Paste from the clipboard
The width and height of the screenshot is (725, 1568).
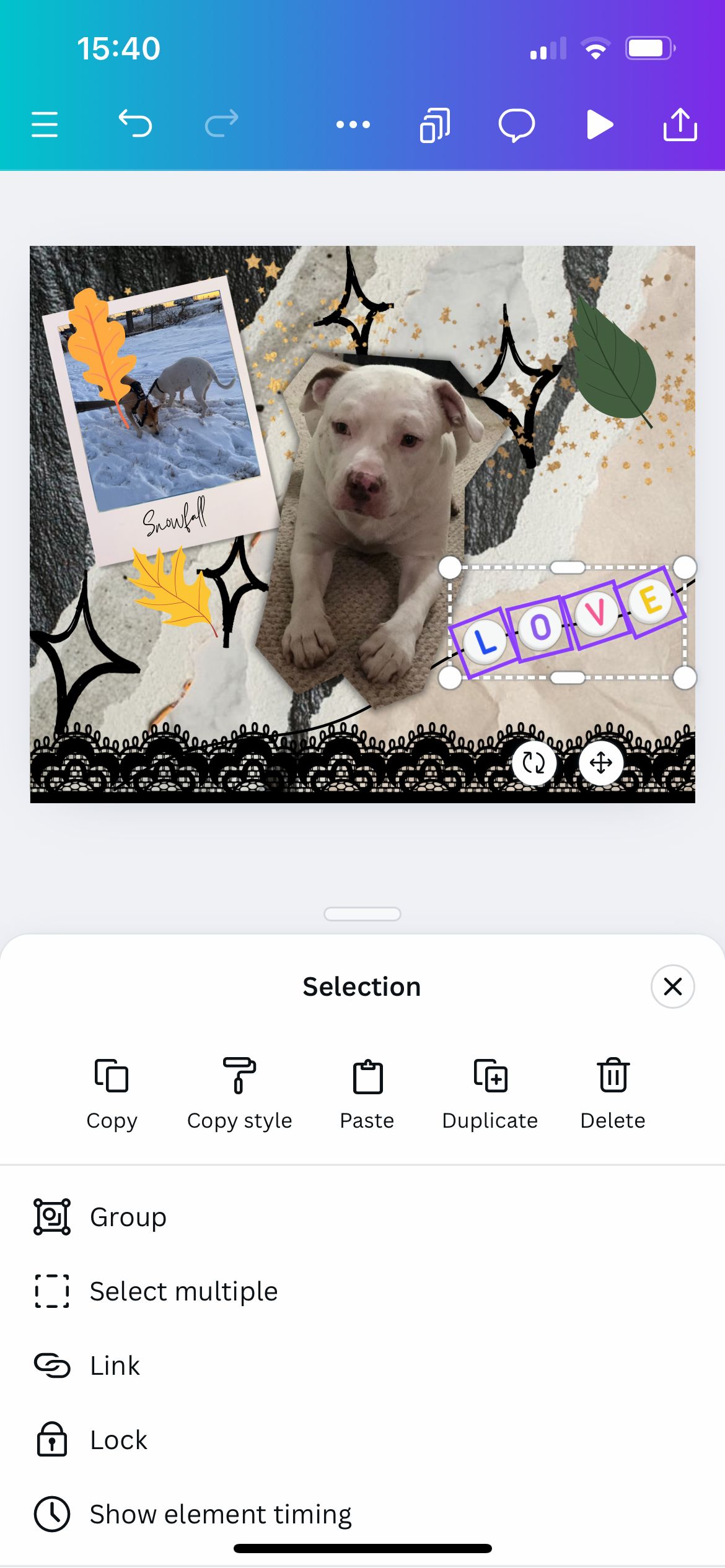[x=367, y=1092]
